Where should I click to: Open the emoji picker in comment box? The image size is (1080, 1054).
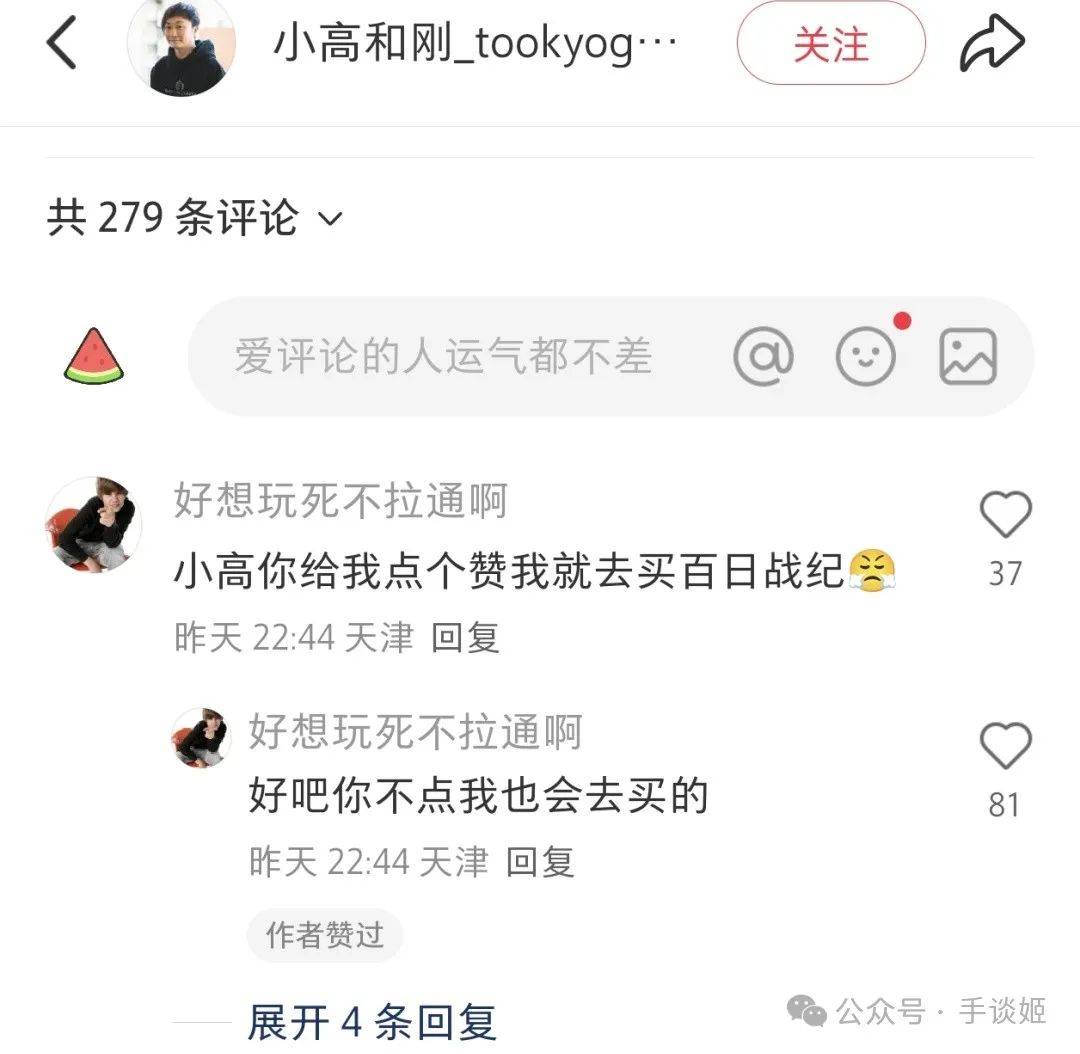point(866,357)
